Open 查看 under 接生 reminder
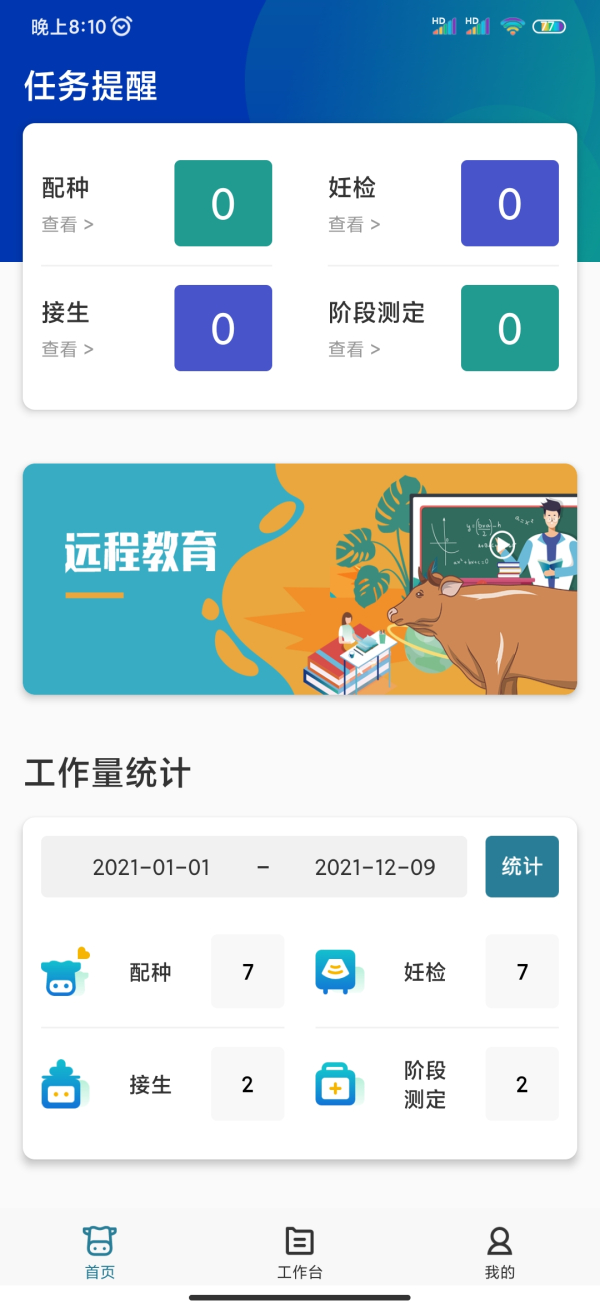The width and height of the screenshot is (600, 1310). 67,349
